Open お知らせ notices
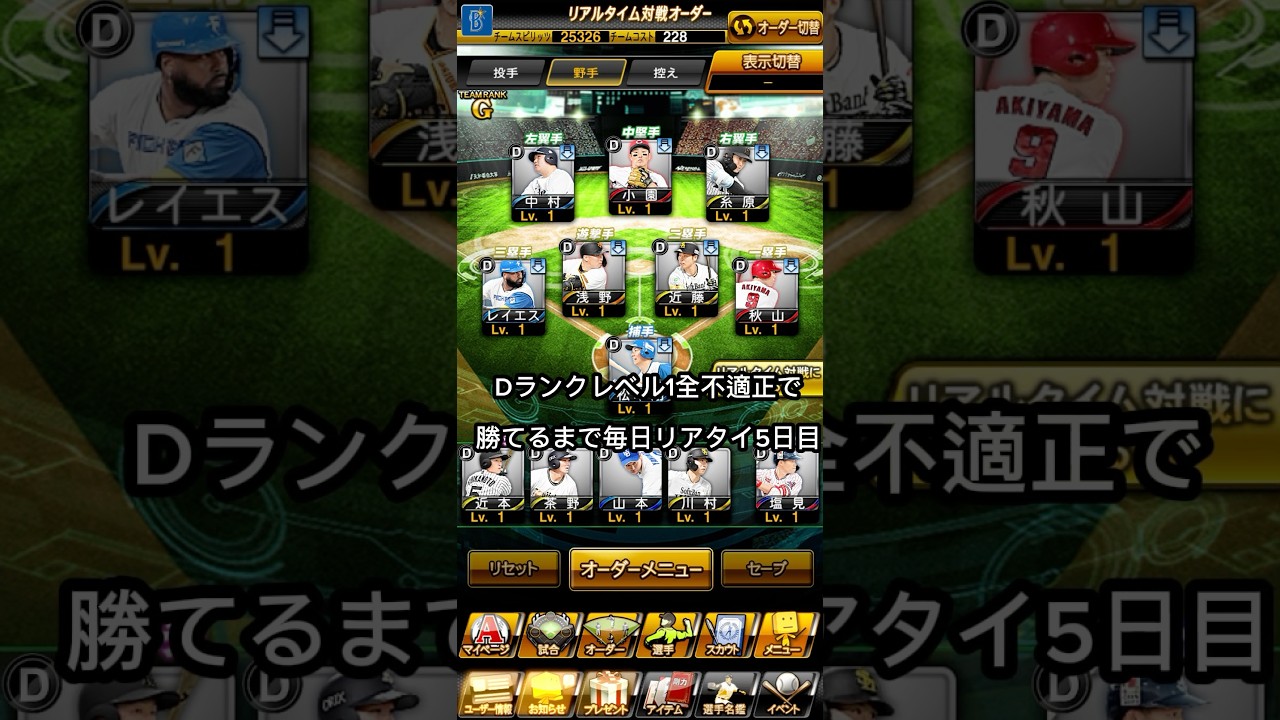This screenshot has height=720, width=1280. click(x=548, y=695)
